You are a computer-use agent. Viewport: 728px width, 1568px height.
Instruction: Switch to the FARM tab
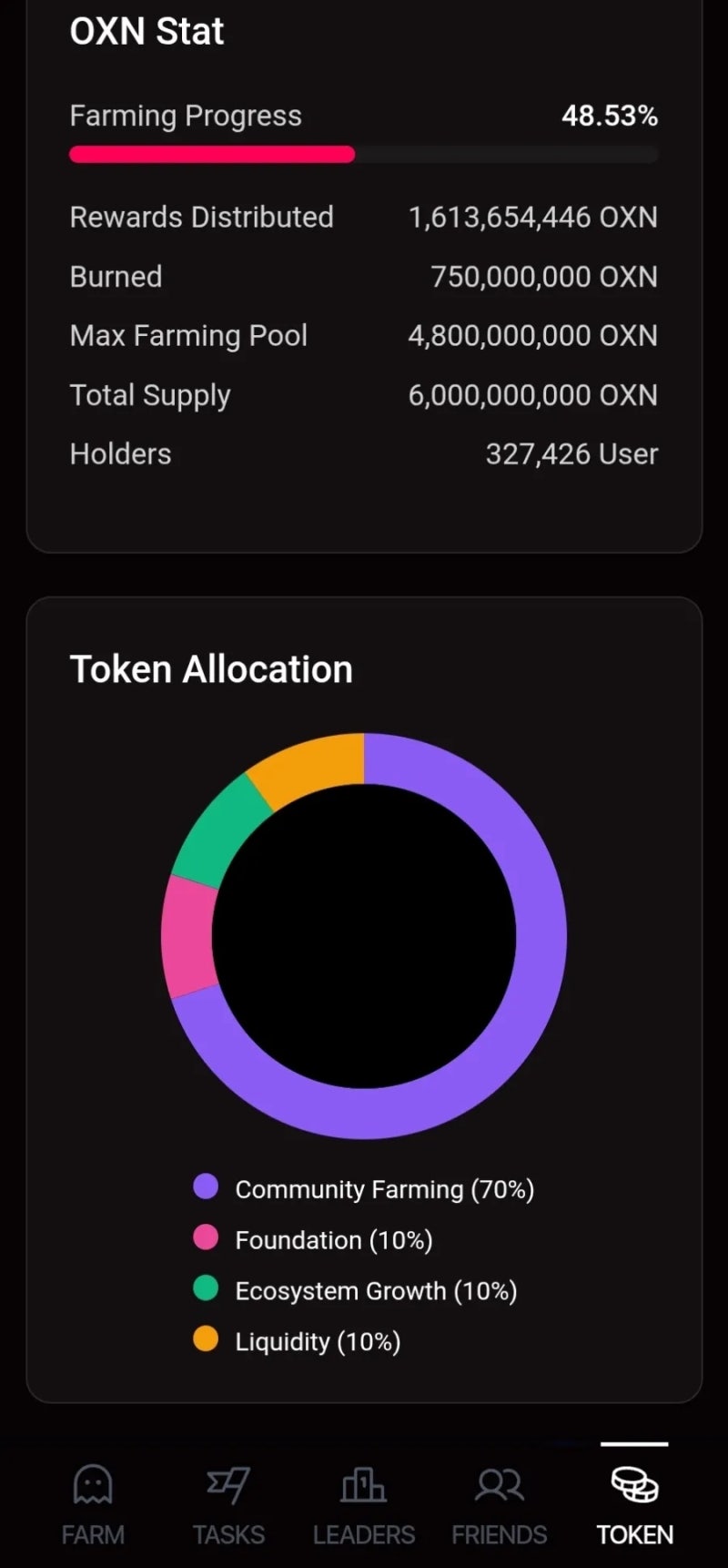pos(93,1504)
